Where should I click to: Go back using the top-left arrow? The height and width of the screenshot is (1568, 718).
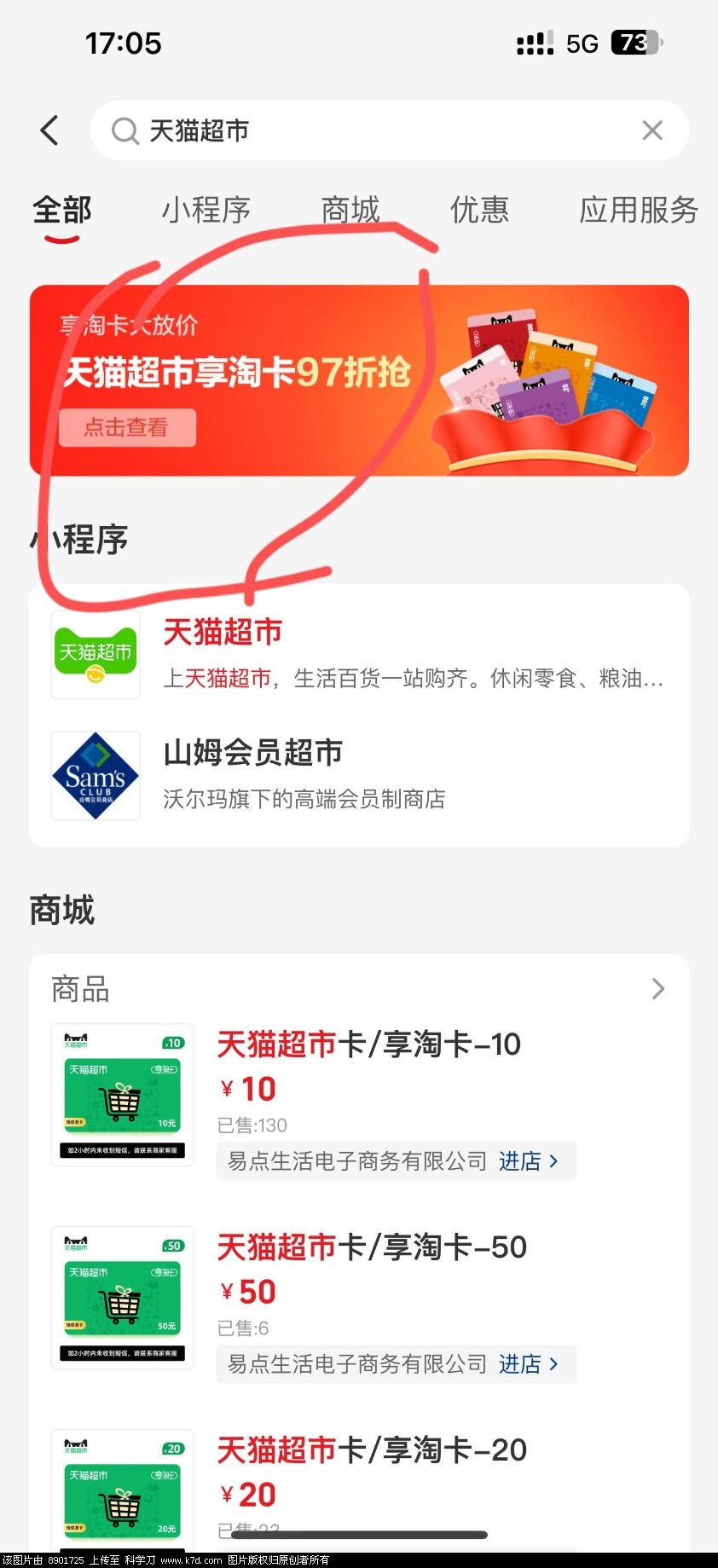click(x=49, y=130)
